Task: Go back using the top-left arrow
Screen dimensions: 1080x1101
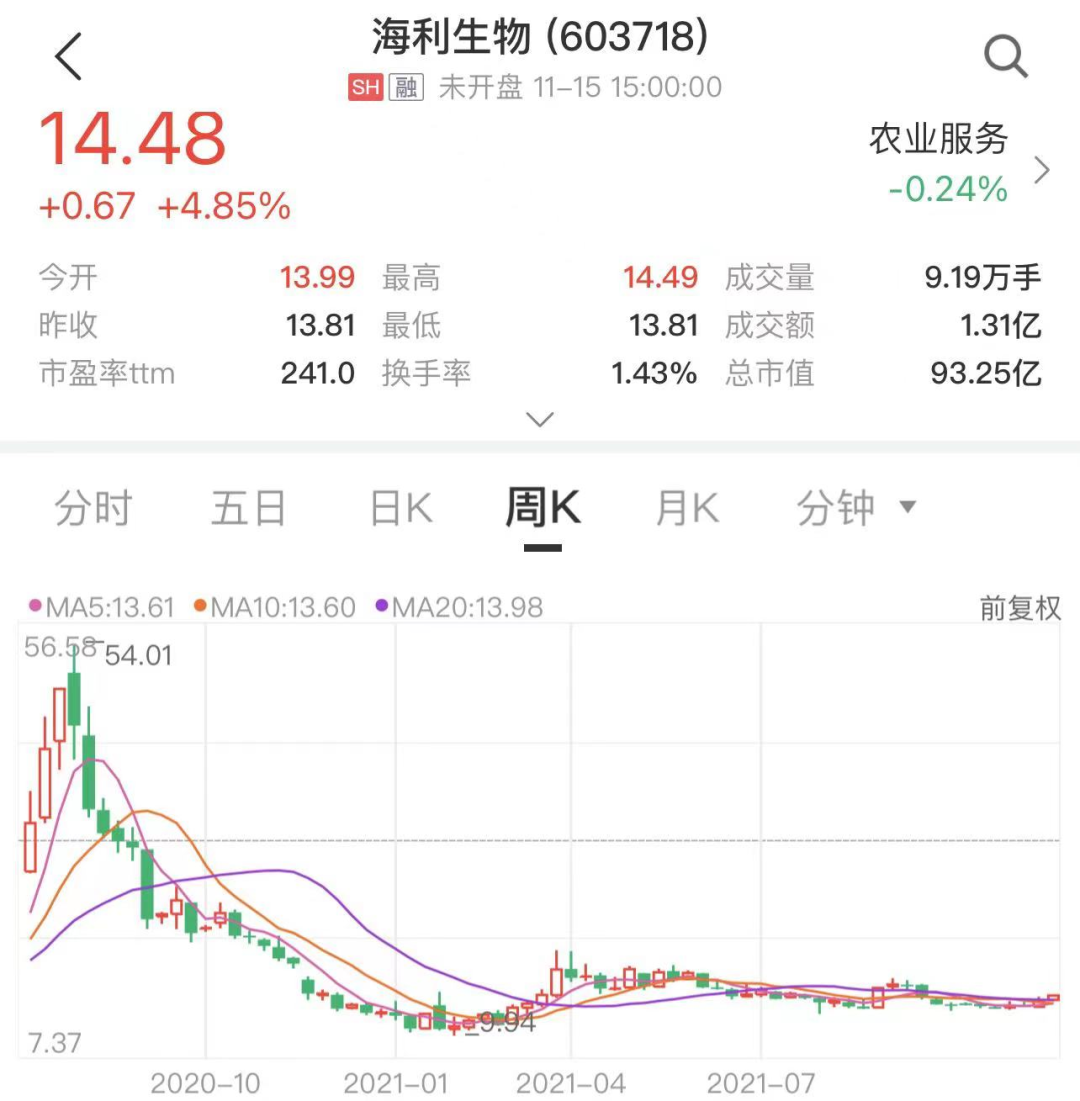Action: [68, 57]
